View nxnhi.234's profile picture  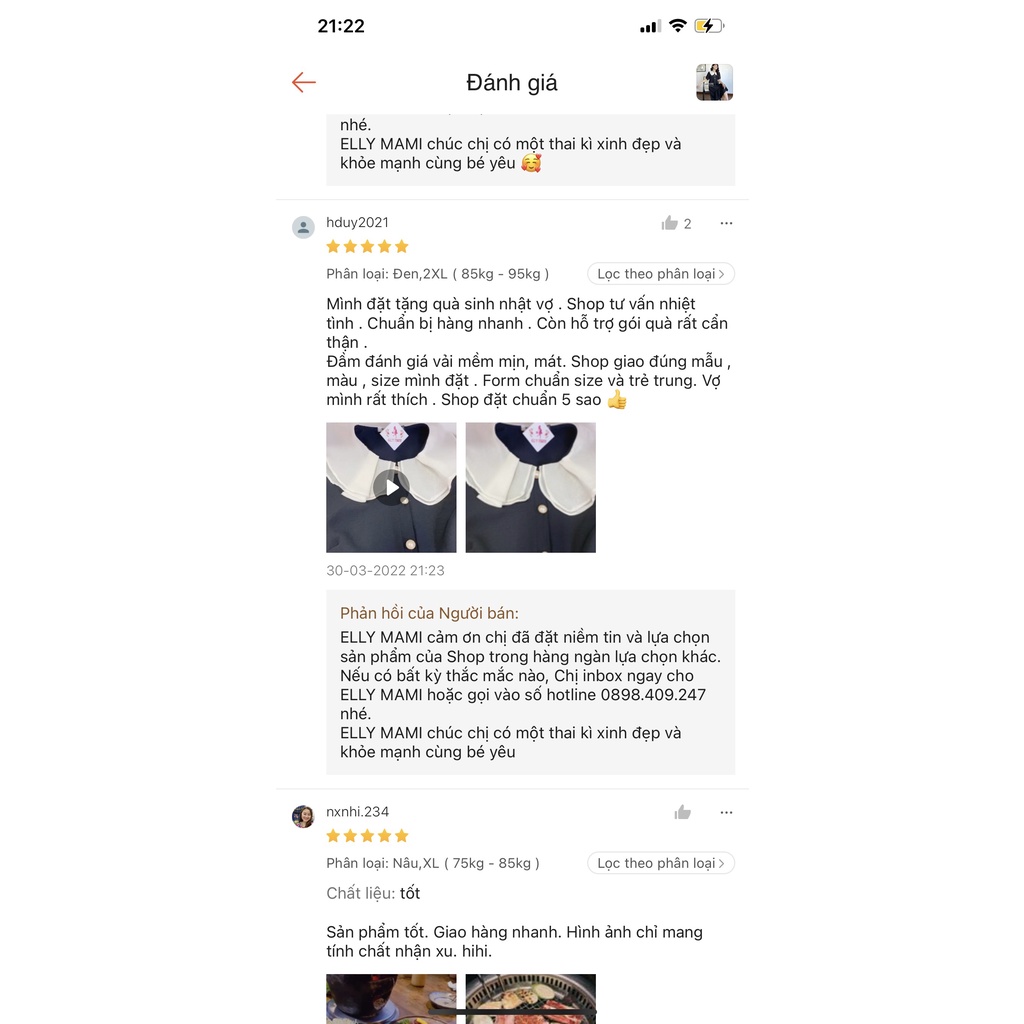[303, 816]
